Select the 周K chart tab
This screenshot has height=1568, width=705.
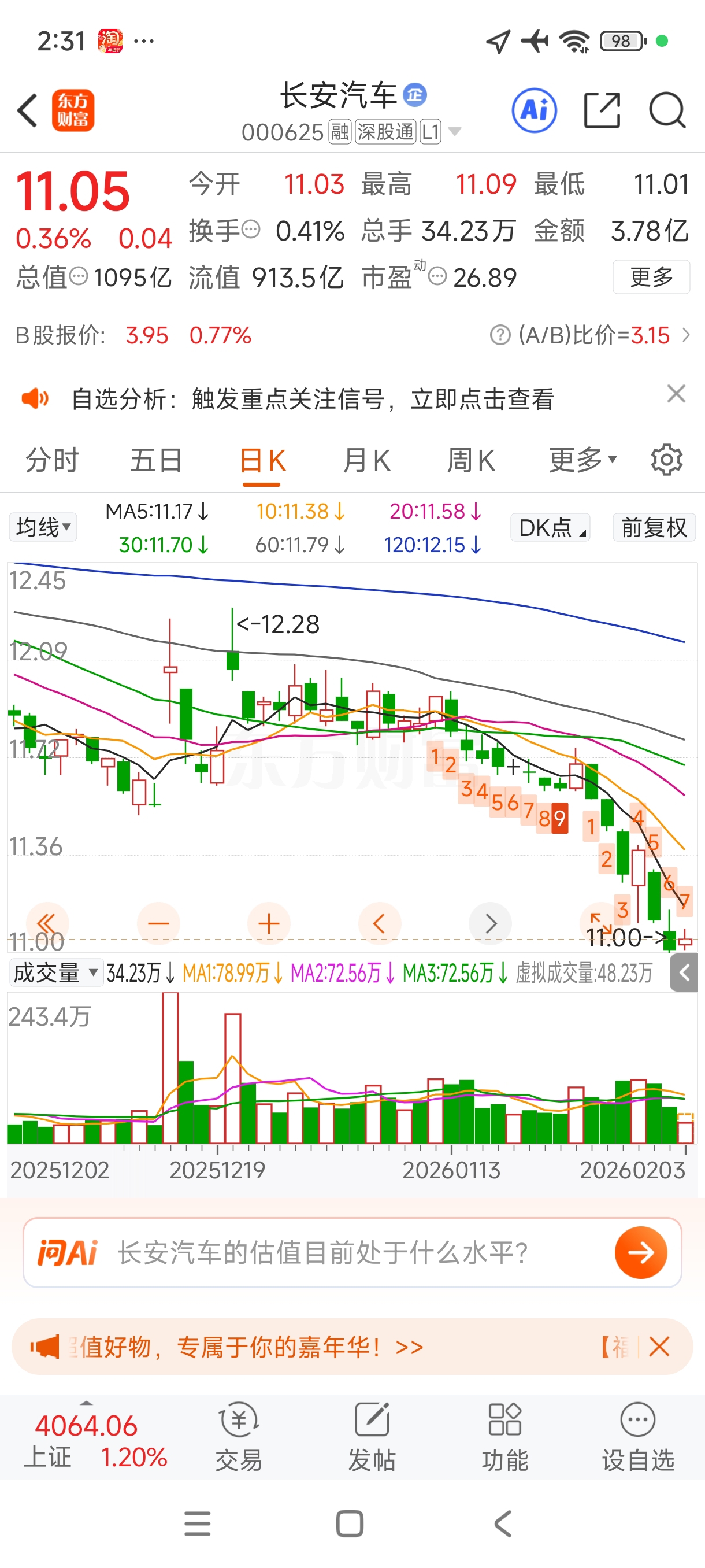471,460
